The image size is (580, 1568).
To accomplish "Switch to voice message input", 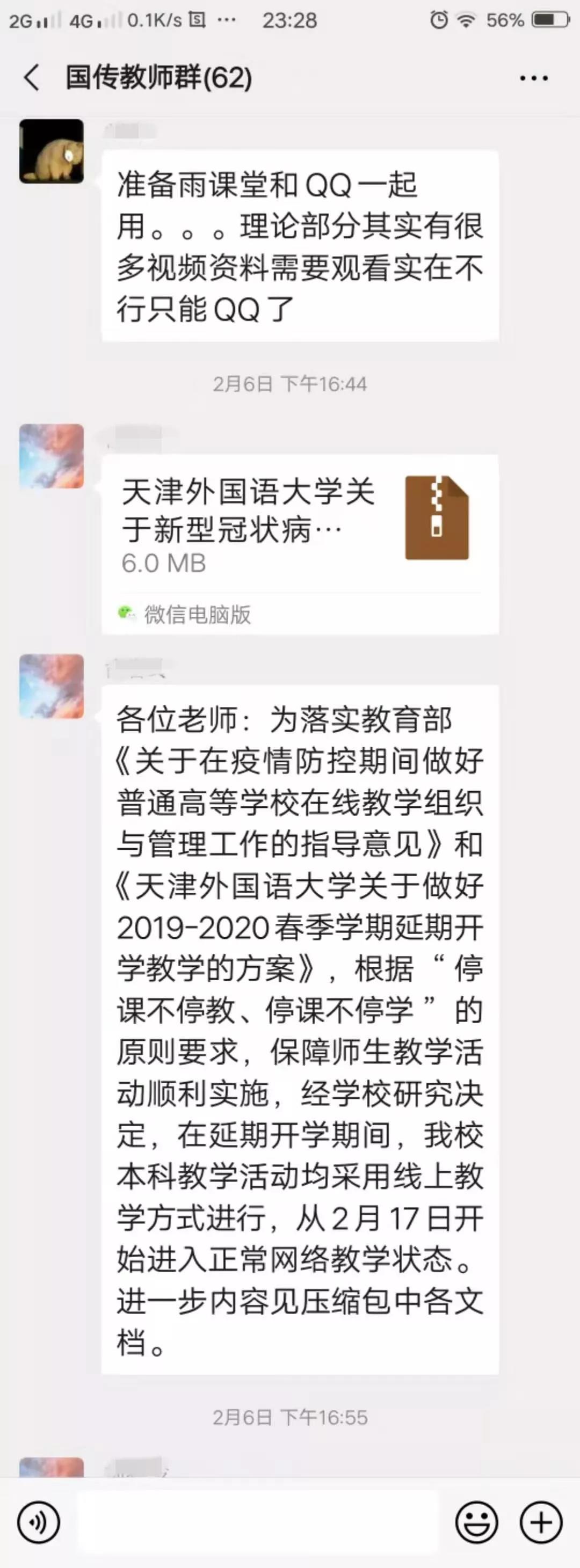I will (39, 1522).
